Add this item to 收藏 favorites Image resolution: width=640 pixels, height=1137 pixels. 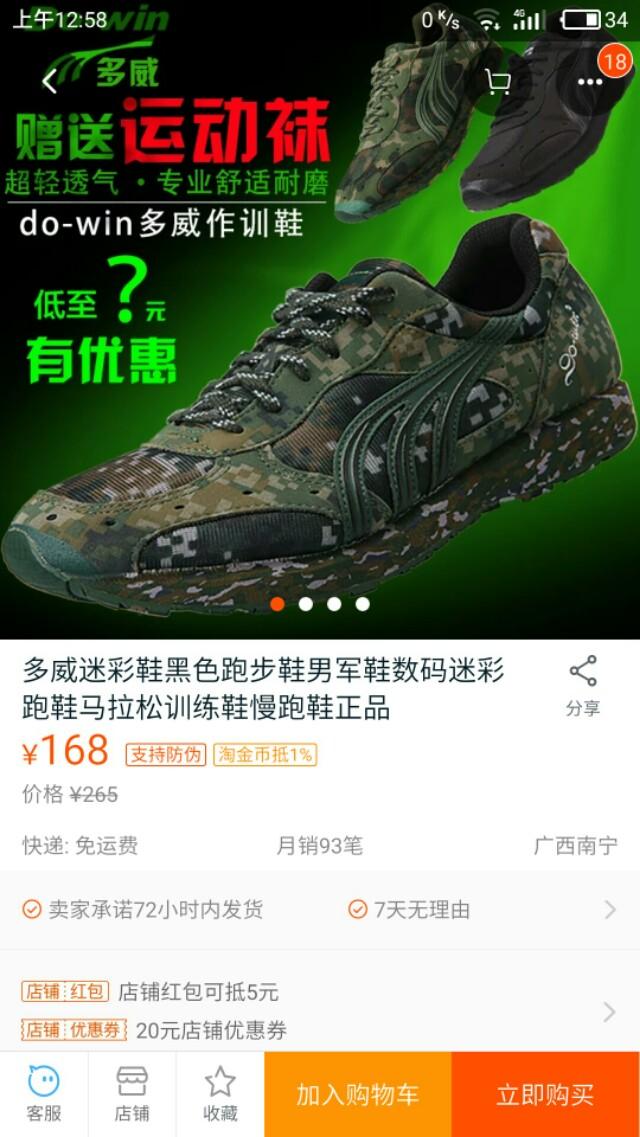pos(220,1094)
